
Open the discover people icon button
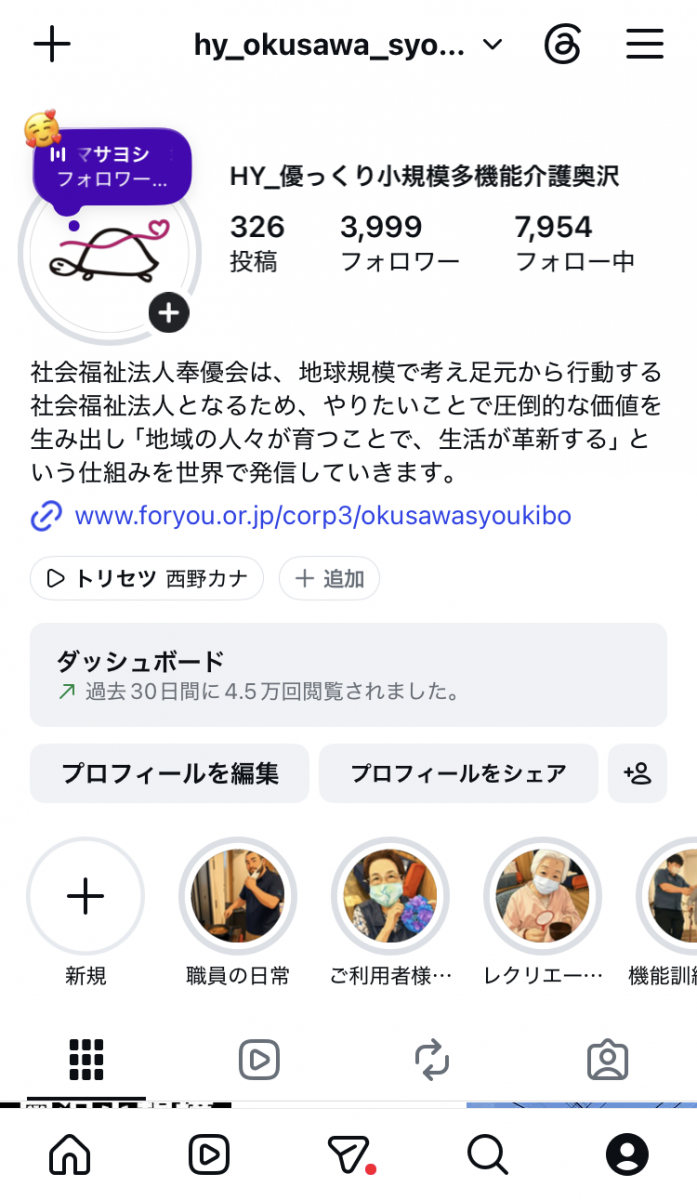[x=637, y=773]
